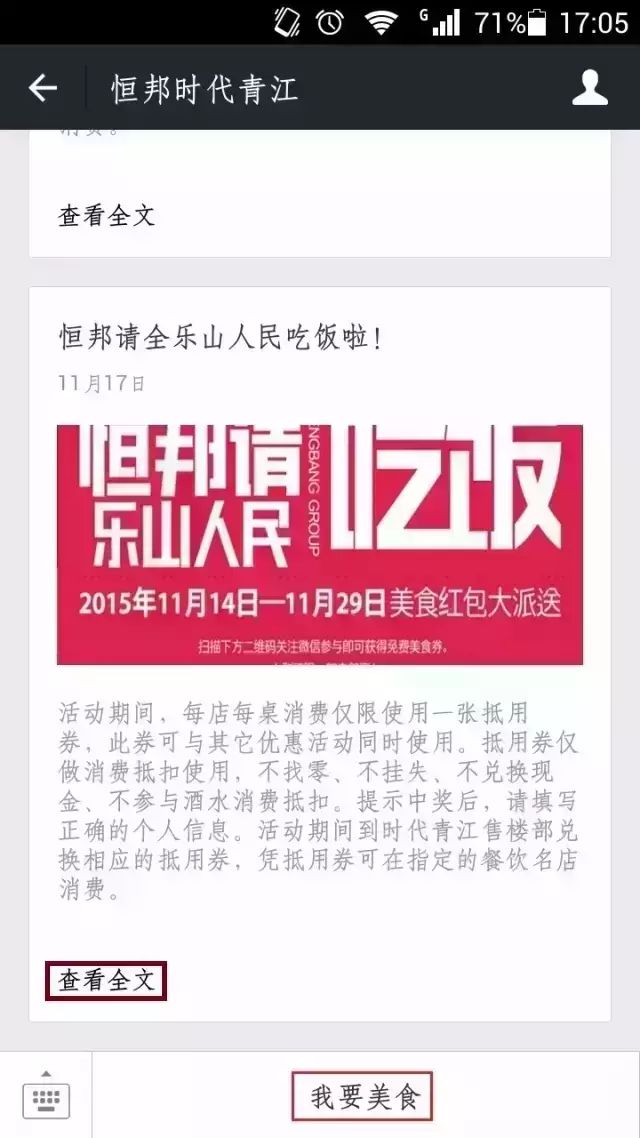Switch to keyboard input mode

click(x=46, y=1094)
